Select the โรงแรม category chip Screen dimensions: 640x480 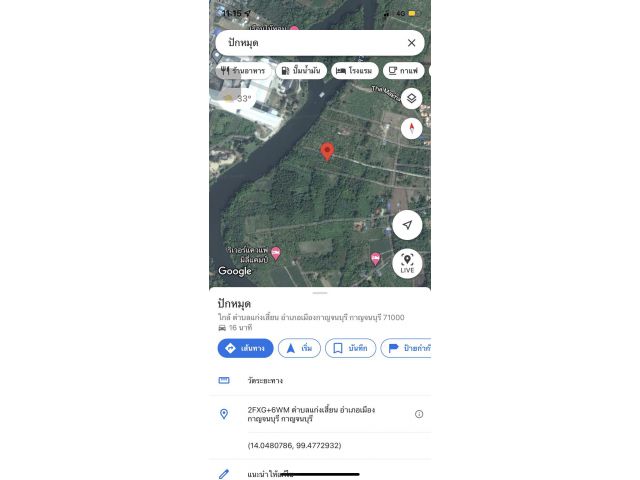[x=355, y=71]
